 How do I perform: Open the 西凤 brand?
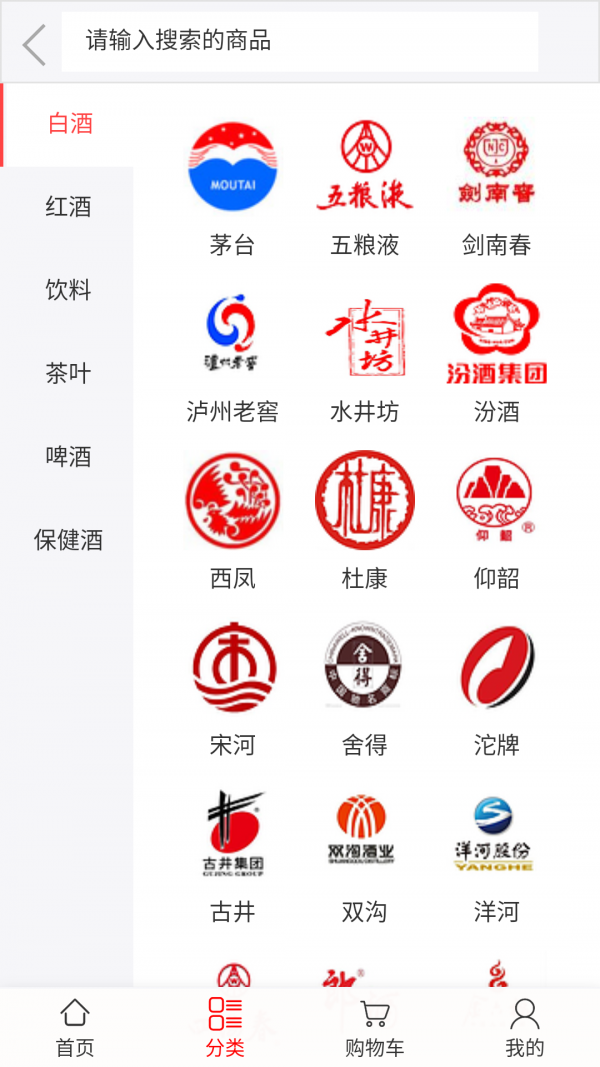(x=232, y=520)
